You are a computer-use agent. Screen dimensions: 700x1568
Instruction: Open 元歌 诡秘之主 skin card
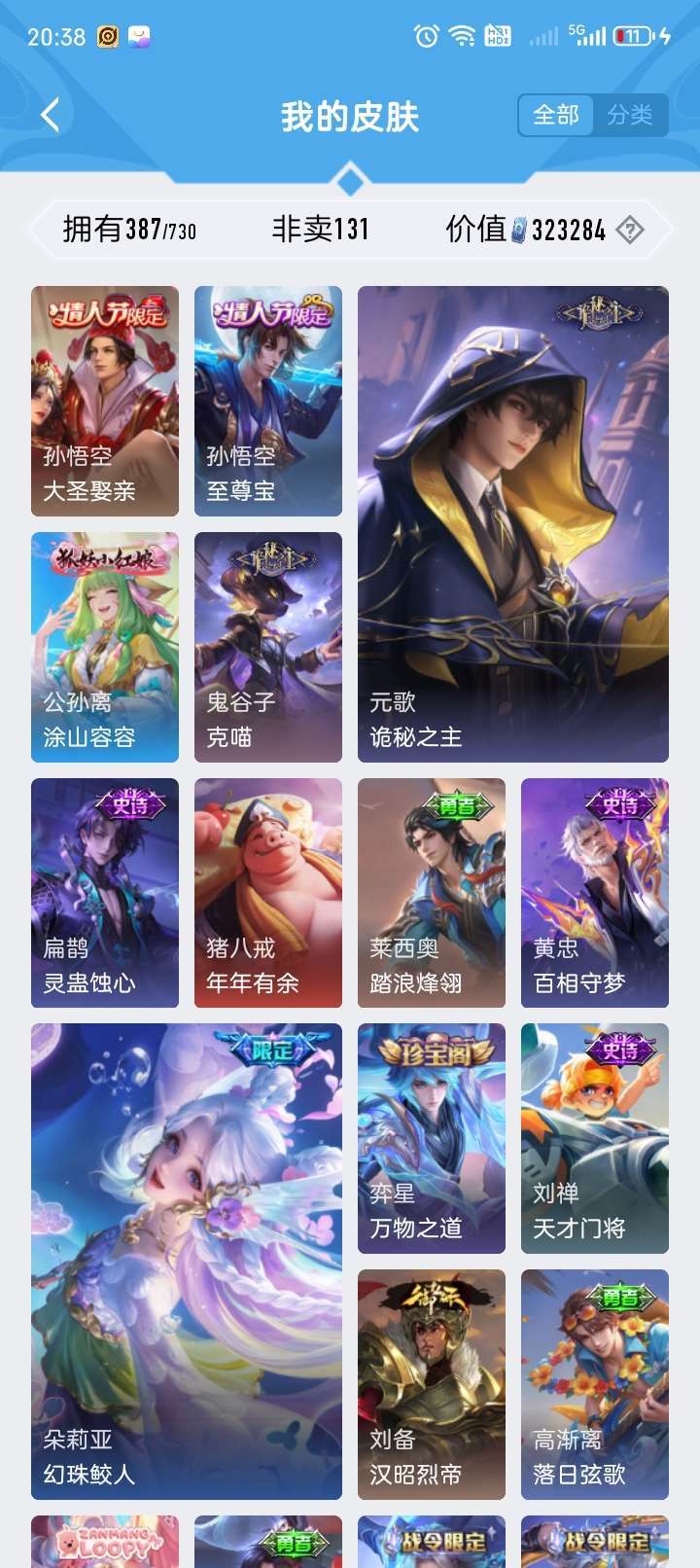tap(513, 523)
